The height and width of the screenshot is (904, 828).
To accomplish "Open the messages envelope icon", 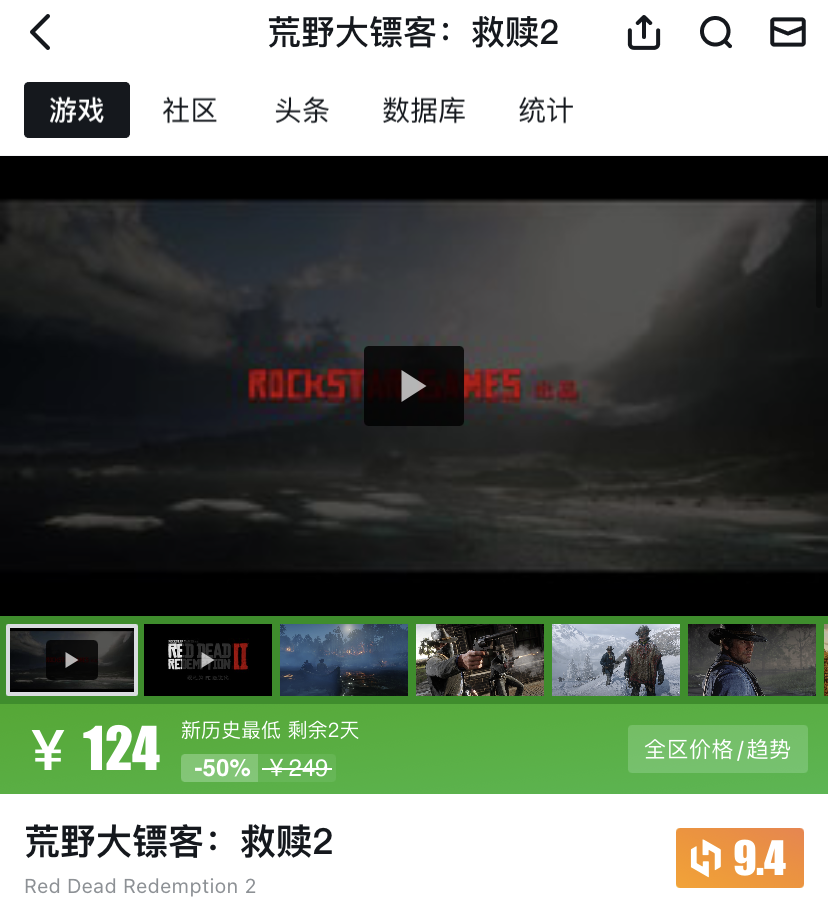I will point(788,33).
